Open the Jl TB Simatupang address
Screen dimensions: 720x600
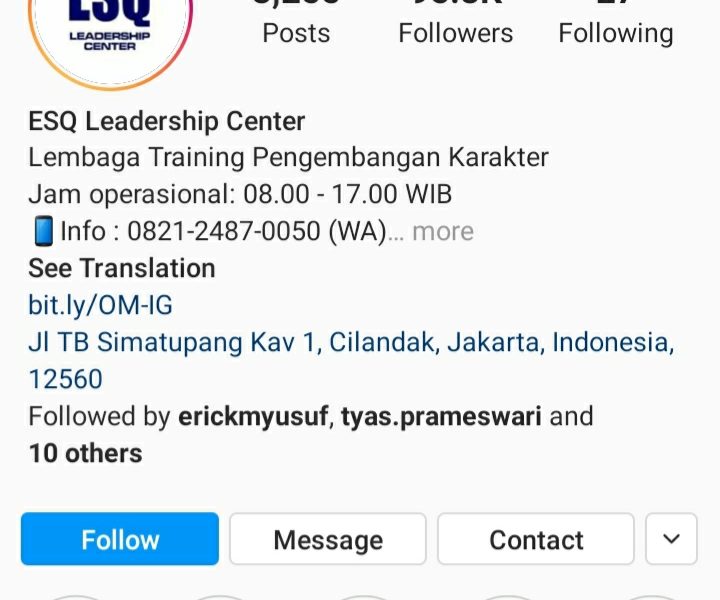tap(350, 343)
